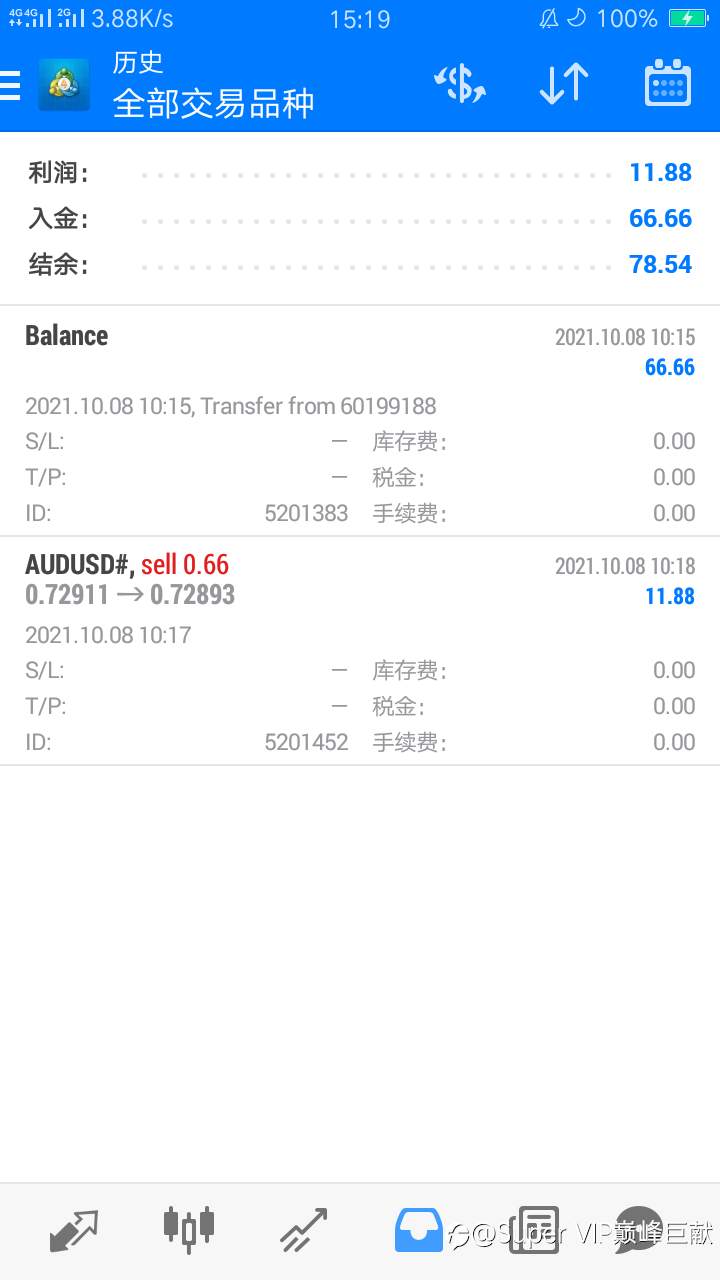Open the chat messages tab
The image size is (720, 1280).
coord(640,1230)
